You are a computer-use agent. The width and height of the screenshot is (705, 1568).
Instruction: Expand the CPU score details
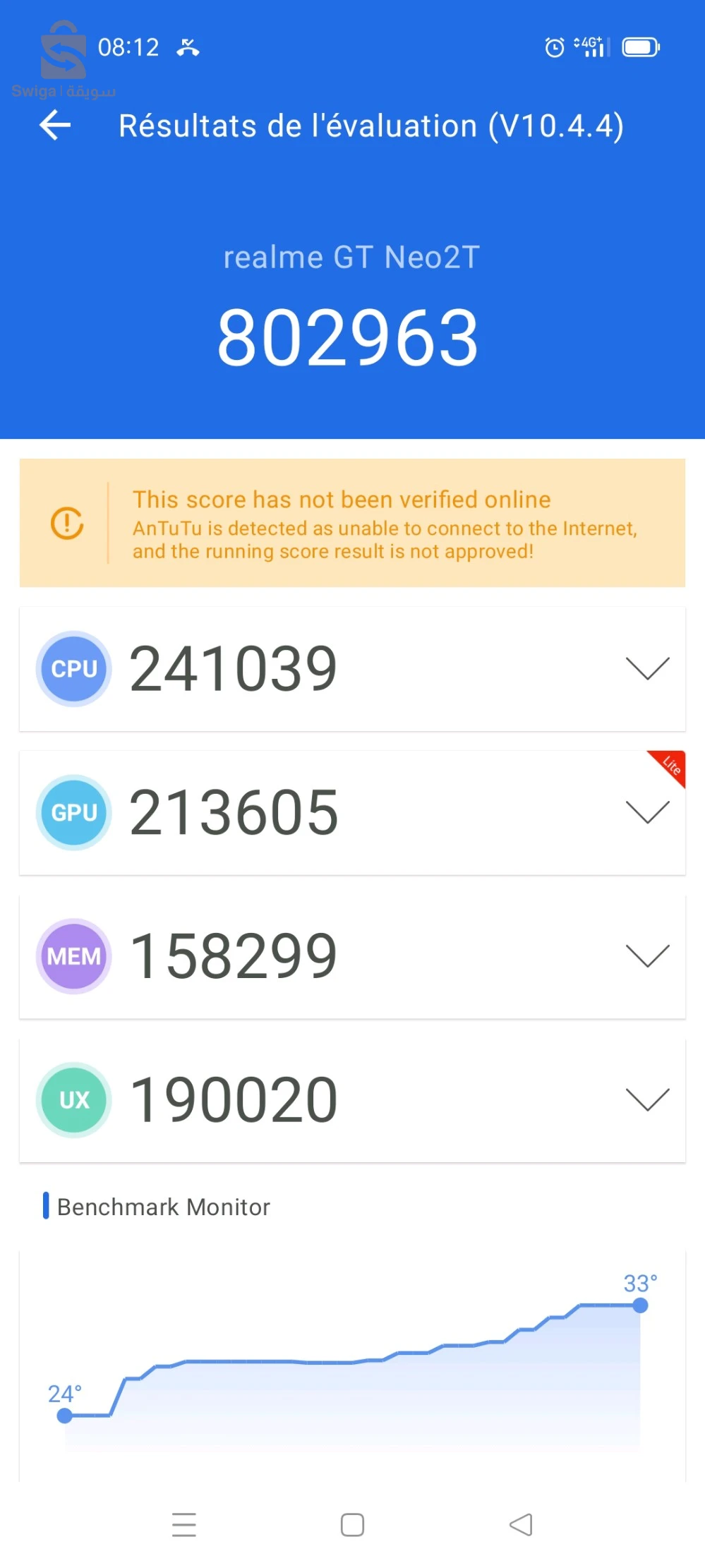pyautogui.click(x=648, y=668)
